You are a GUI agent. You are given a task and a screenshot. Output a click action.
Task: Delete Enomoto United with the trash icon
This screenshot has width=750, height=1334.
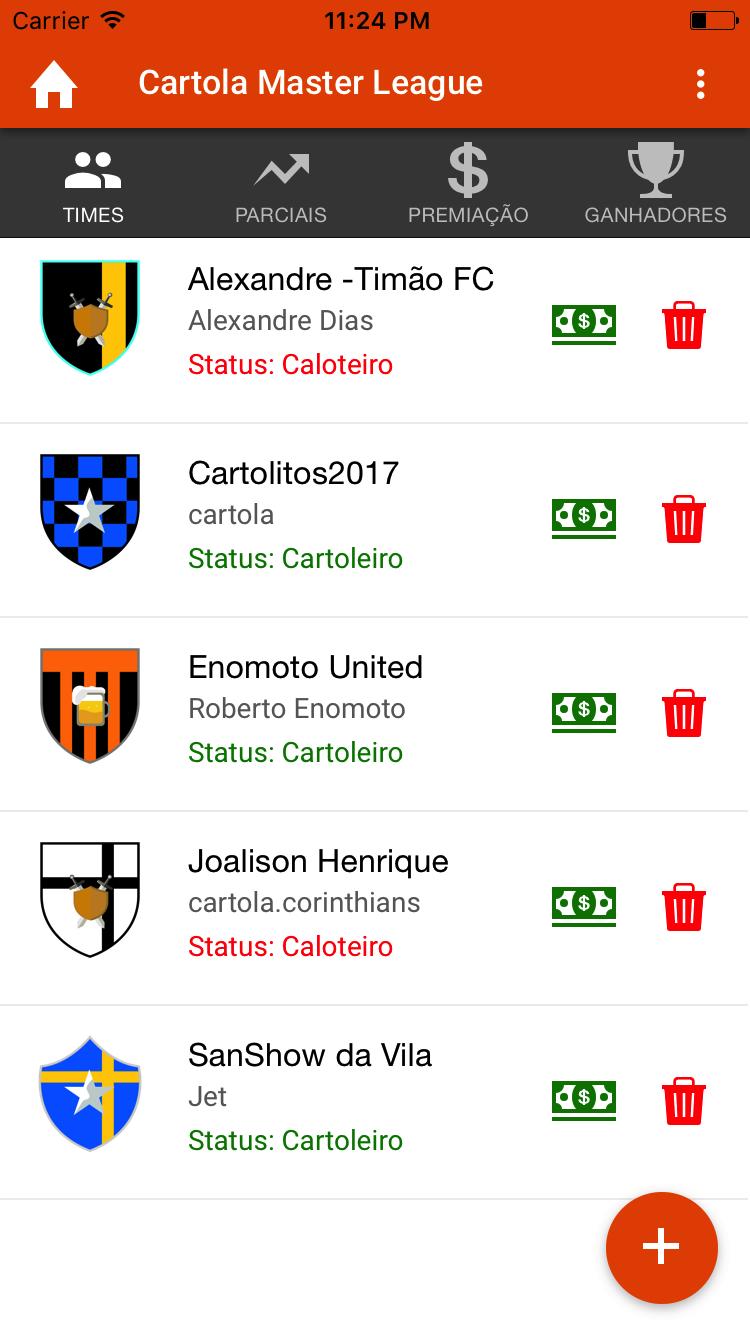click(684, 711)
